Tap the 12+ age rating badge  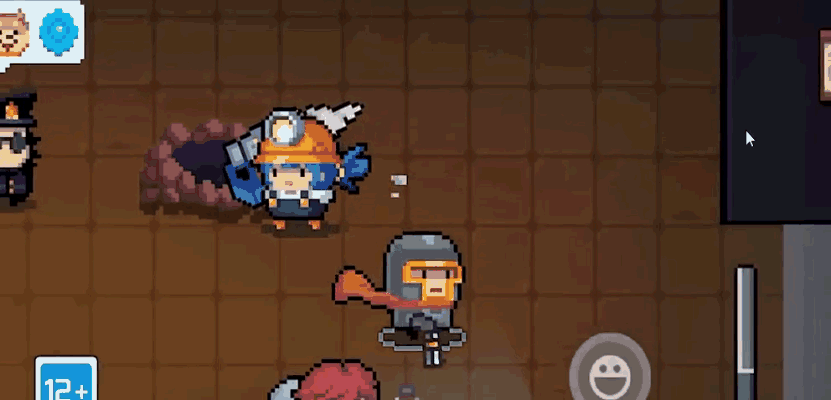click(66, 383)
